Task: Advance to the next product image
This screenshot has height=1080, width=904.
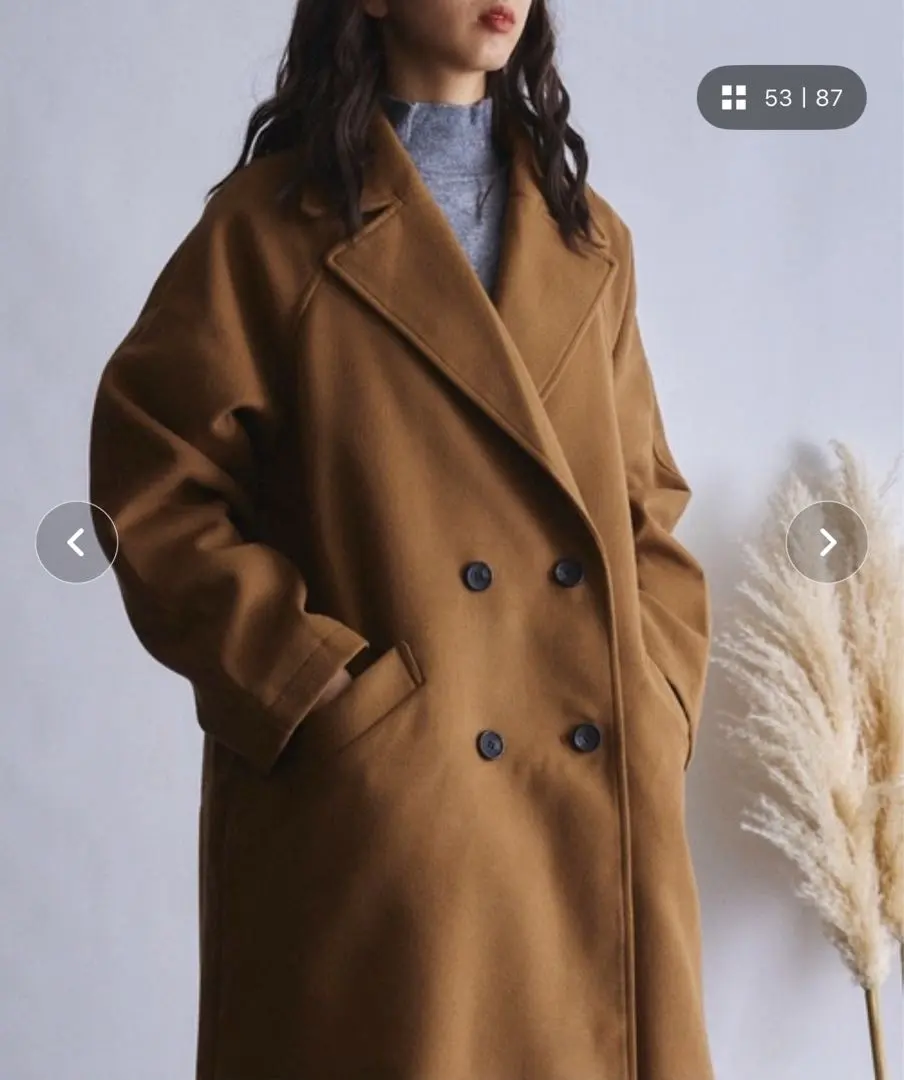Action: point(826,542)
